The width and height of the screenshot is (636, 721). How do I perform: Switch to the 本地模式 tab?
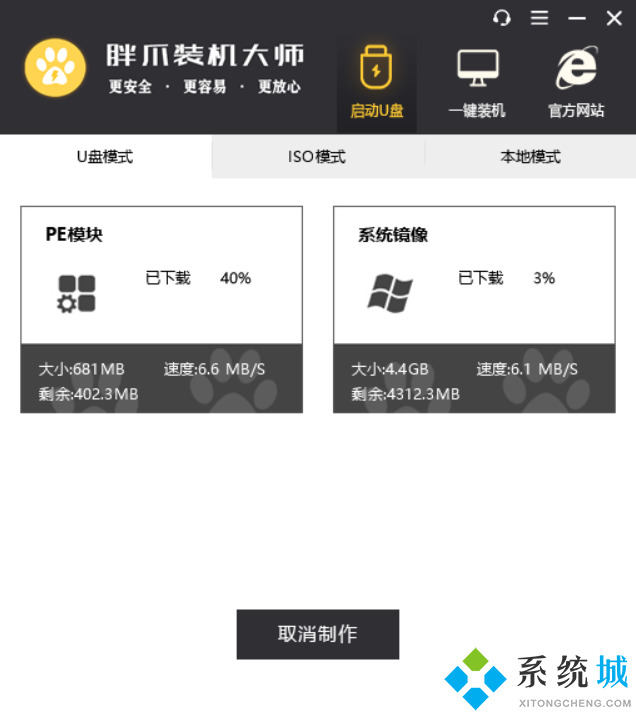pyautogui.click(x=530, y=156)
